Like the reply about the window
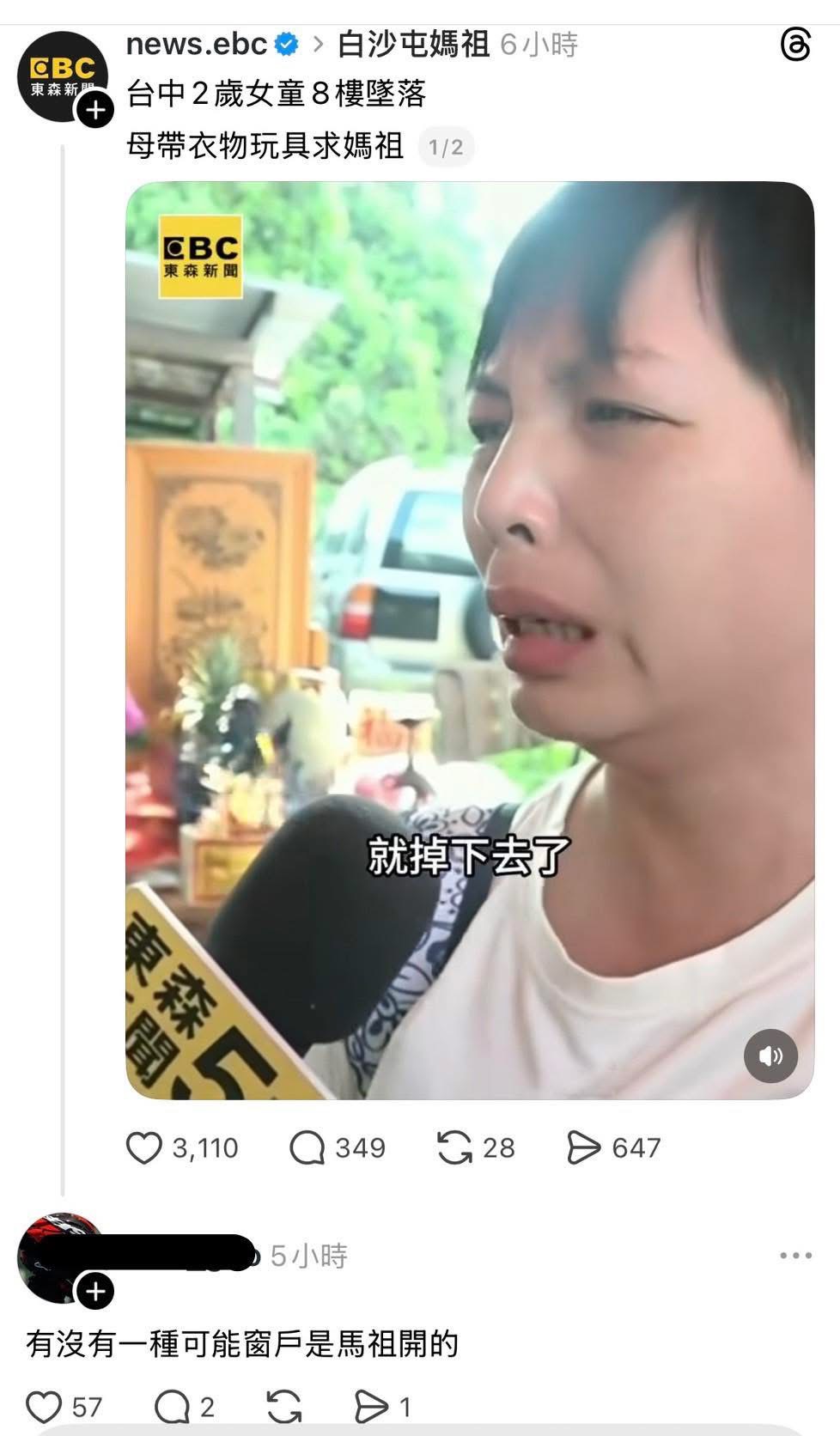Screen dimensions: 840x1436 pyautogui.click(x=44, y=1407)
